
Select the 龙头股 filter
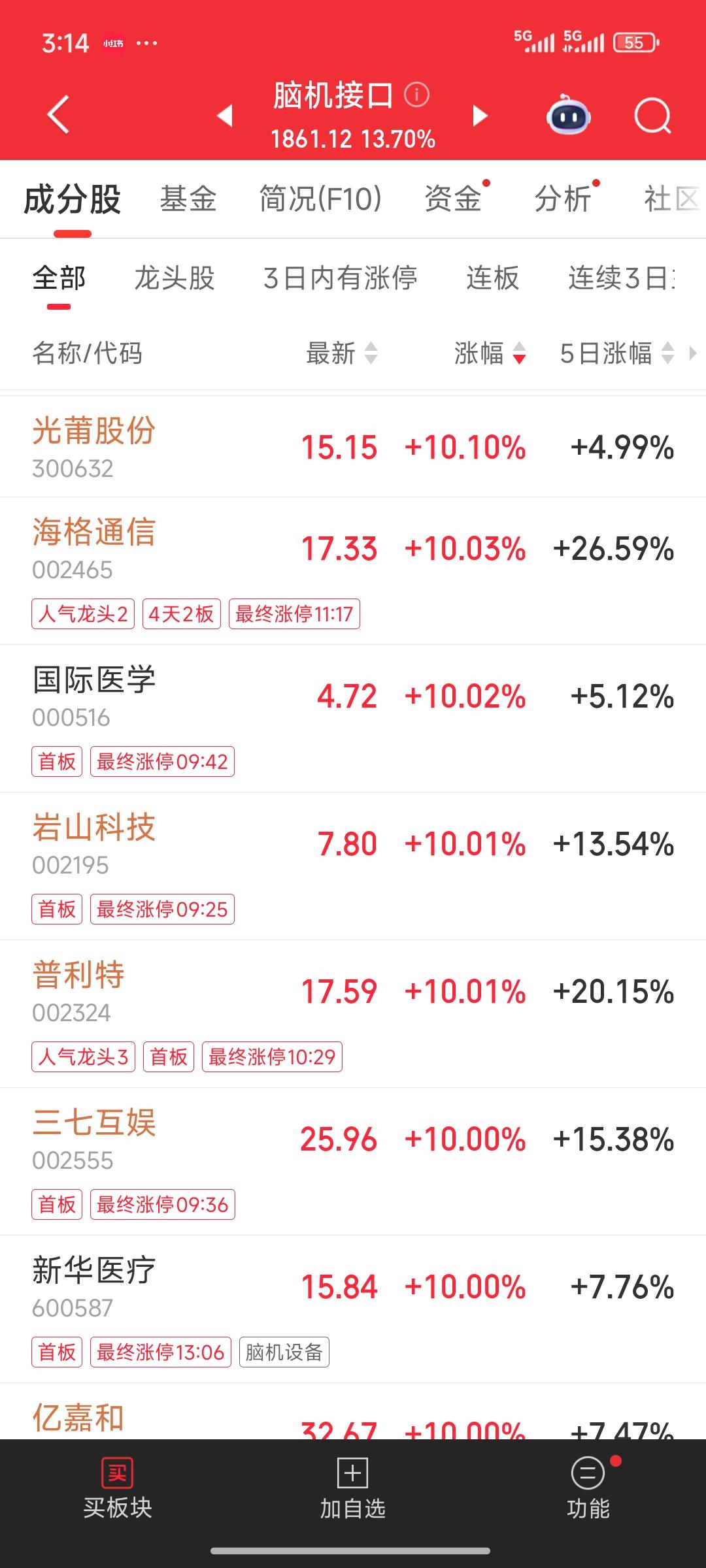click(x=175, y=278)
